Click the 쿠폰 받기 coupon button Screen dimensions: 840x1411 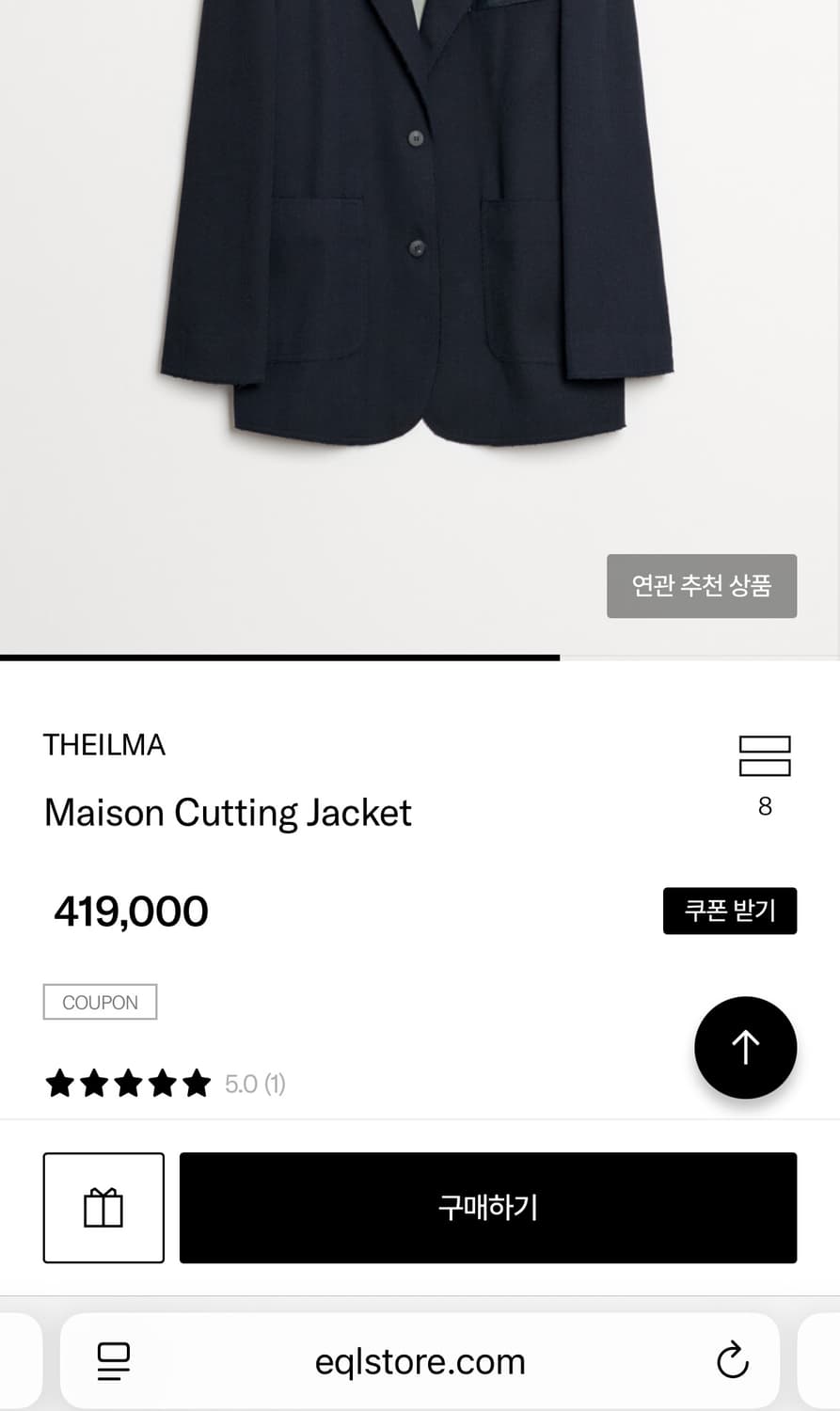point(730,911)
